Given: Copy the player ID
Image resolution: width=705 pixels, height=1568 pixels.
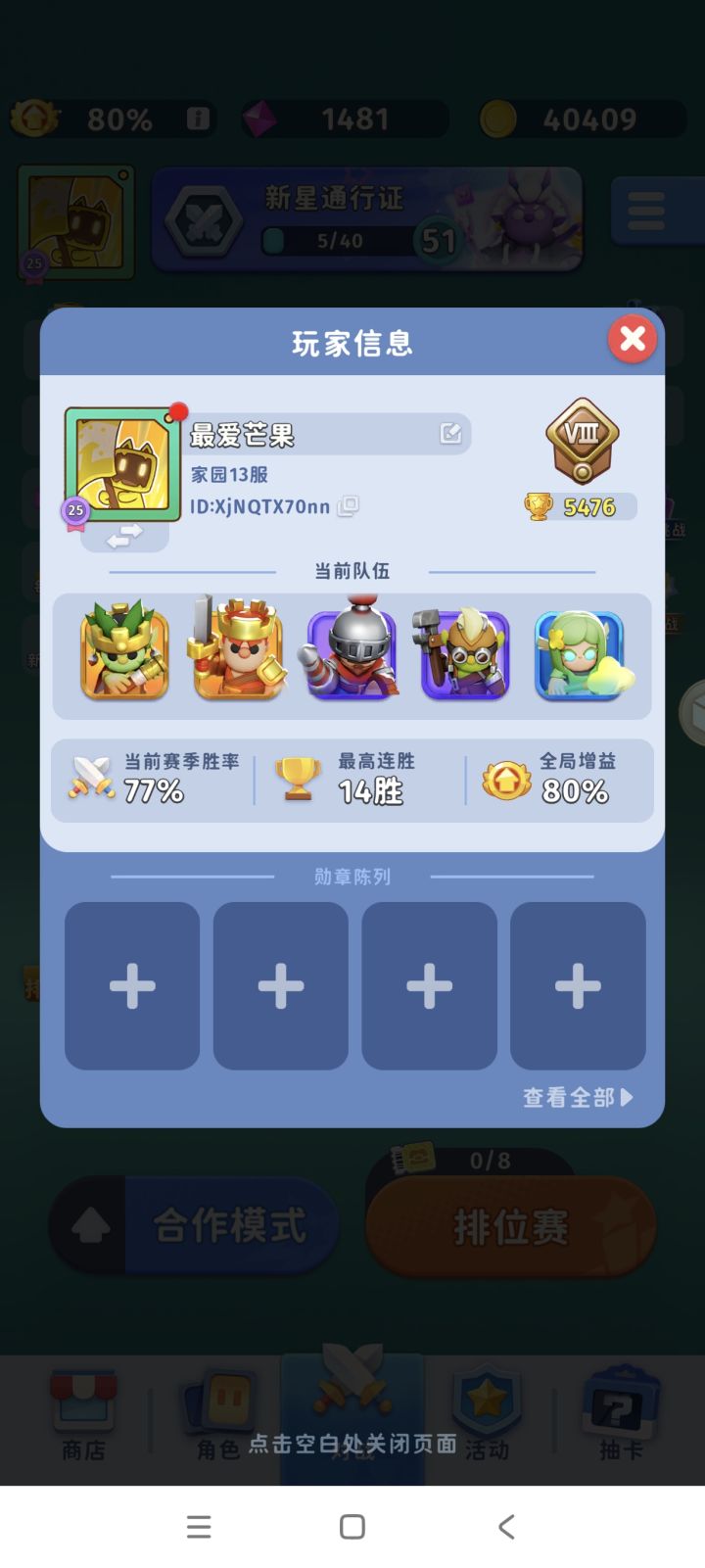Looking at the screenshot, I should [x=348, y=506].
